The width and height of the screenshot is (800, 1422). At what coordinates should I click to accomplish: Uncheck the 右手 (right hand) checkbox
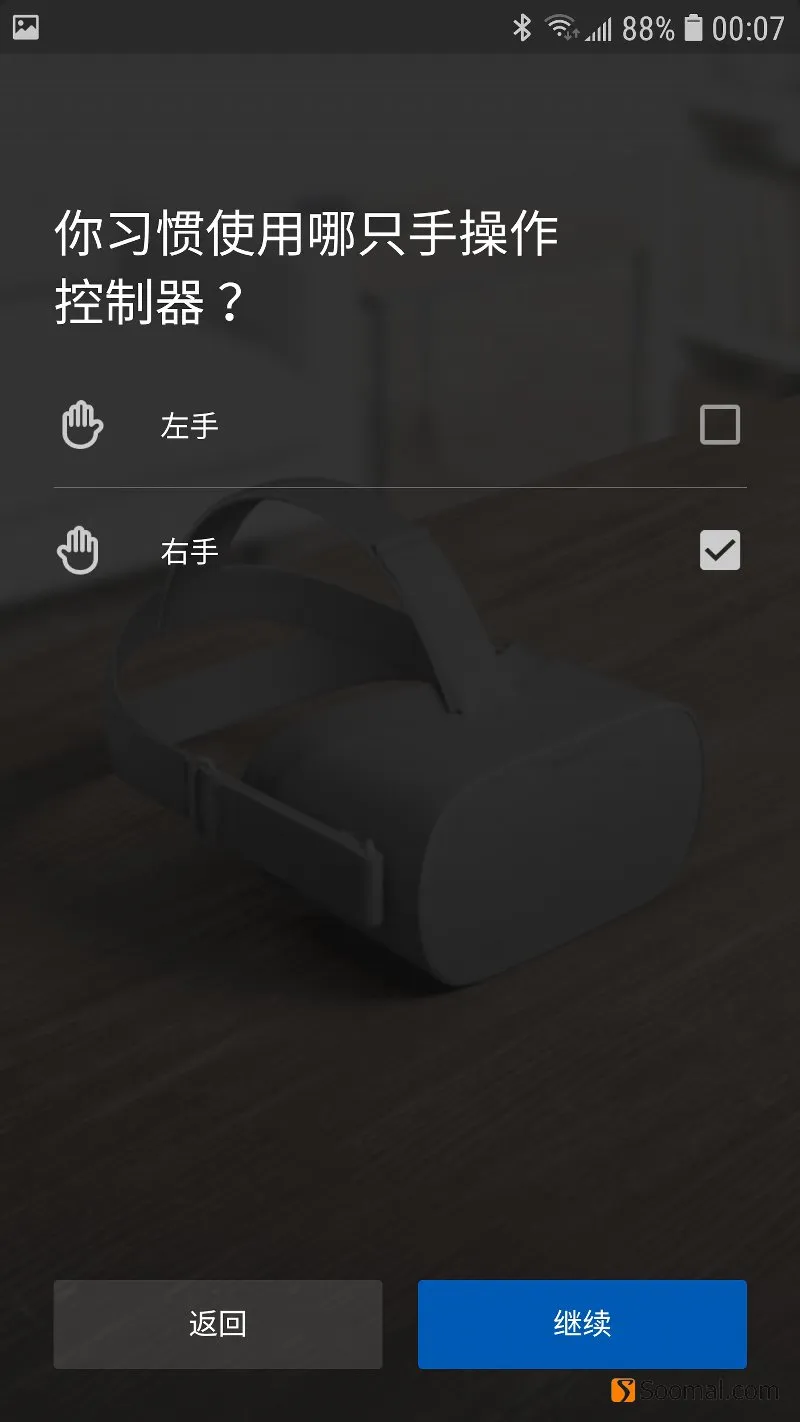coord(720,550)
